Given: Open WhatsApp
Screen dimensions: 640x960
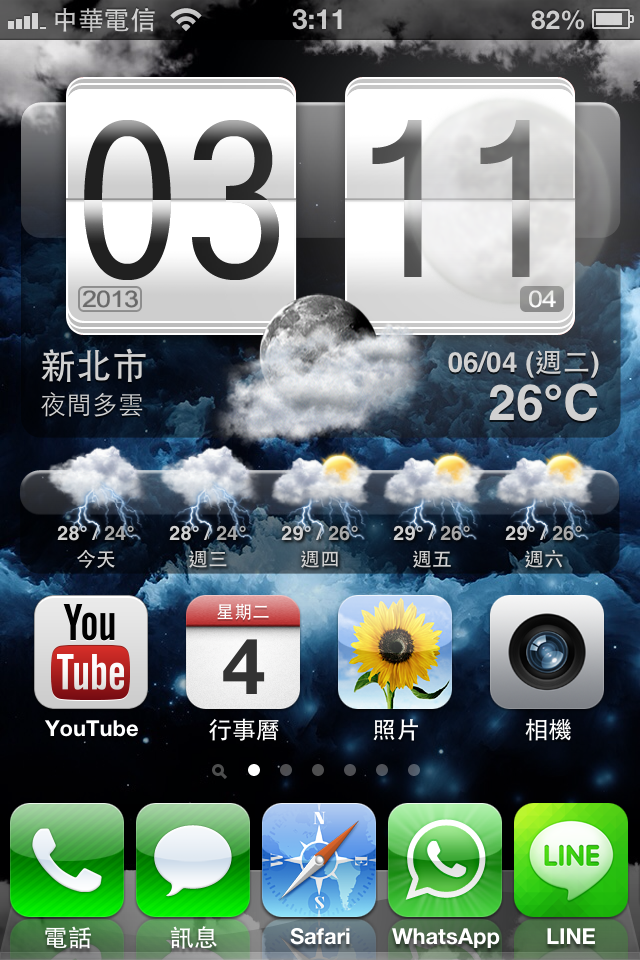Looking at the screenshot, I should 445,860.
